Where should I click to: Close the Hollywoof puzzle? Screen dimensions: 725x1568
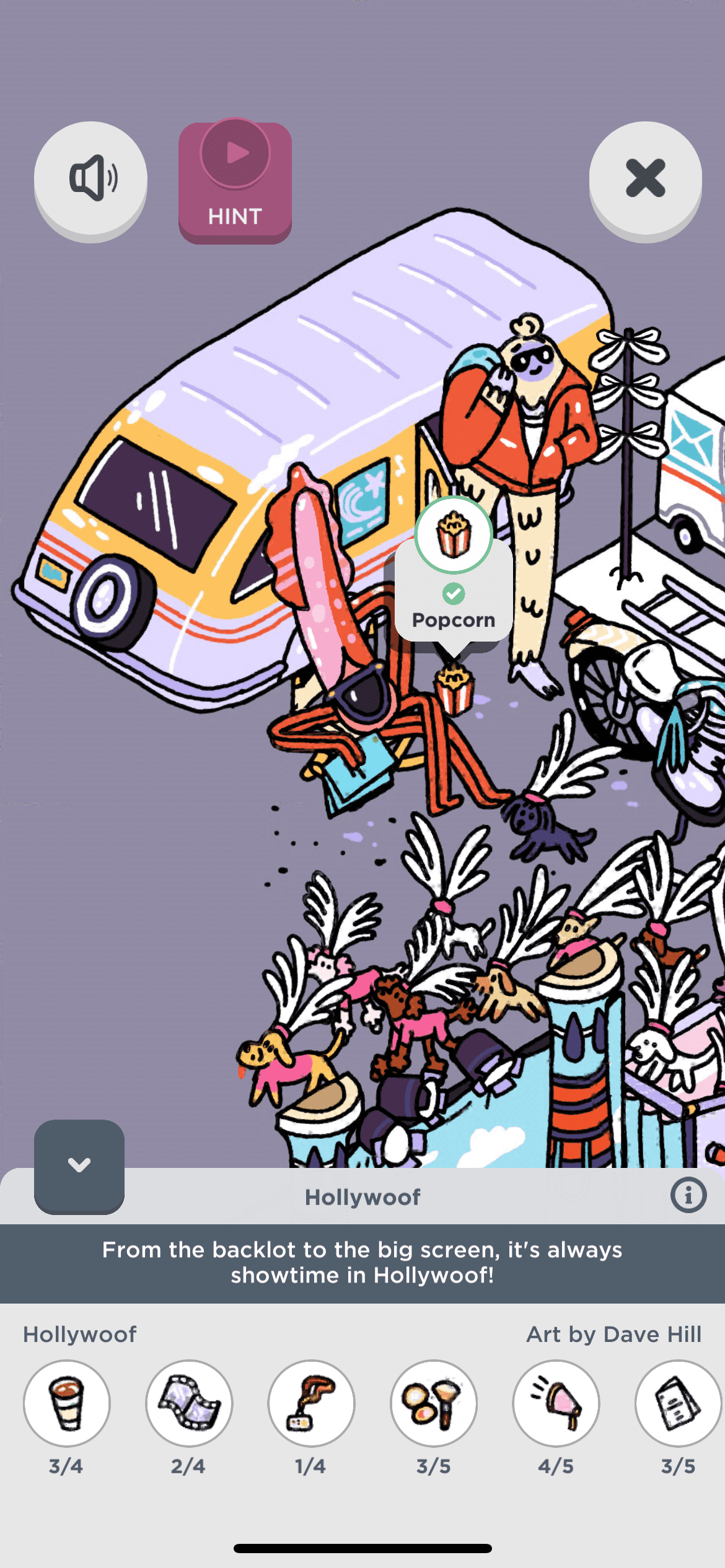coord(645,179)
